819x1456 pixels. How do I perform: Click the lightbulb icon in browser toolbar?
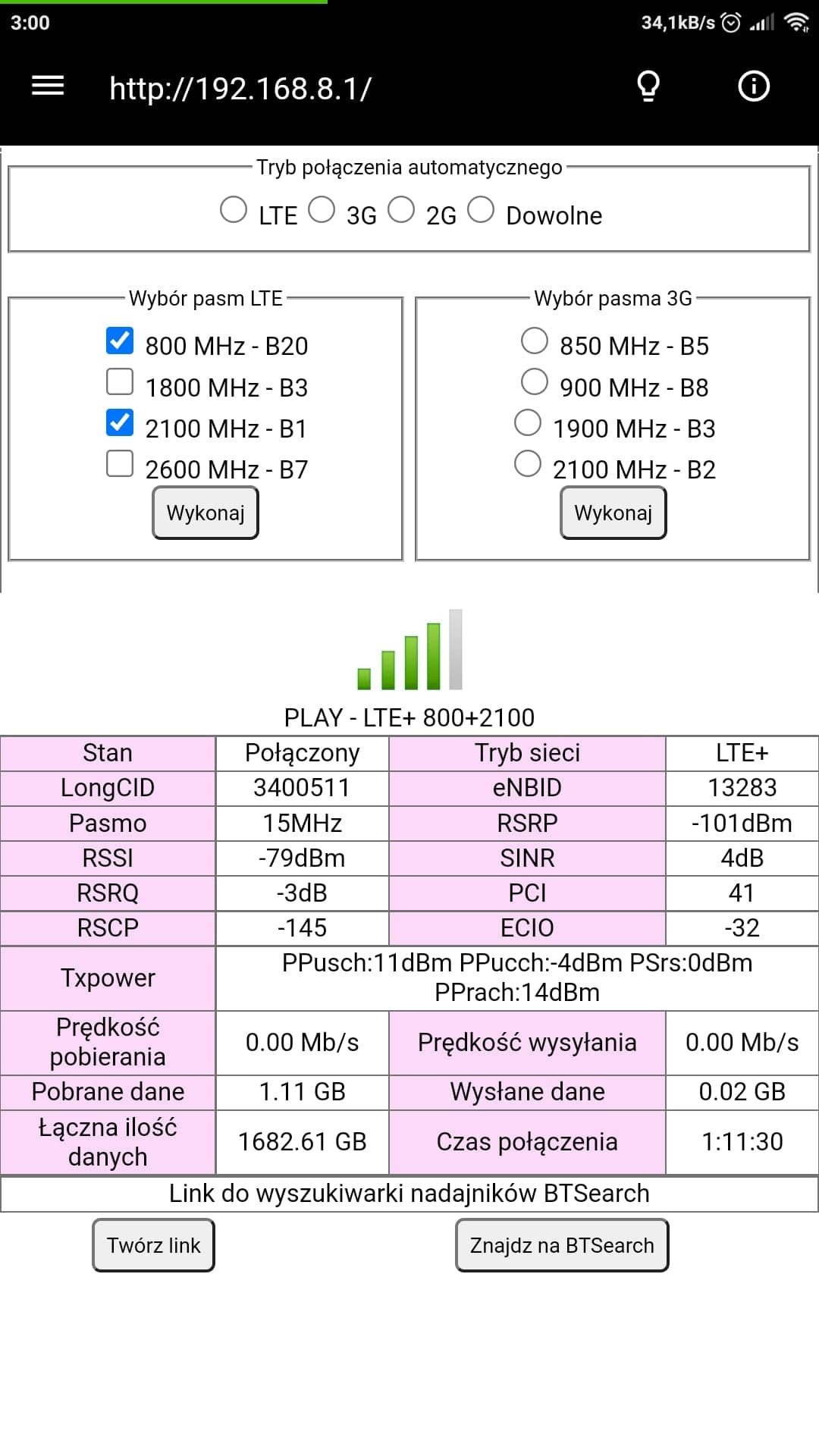[x=648, y=85]
